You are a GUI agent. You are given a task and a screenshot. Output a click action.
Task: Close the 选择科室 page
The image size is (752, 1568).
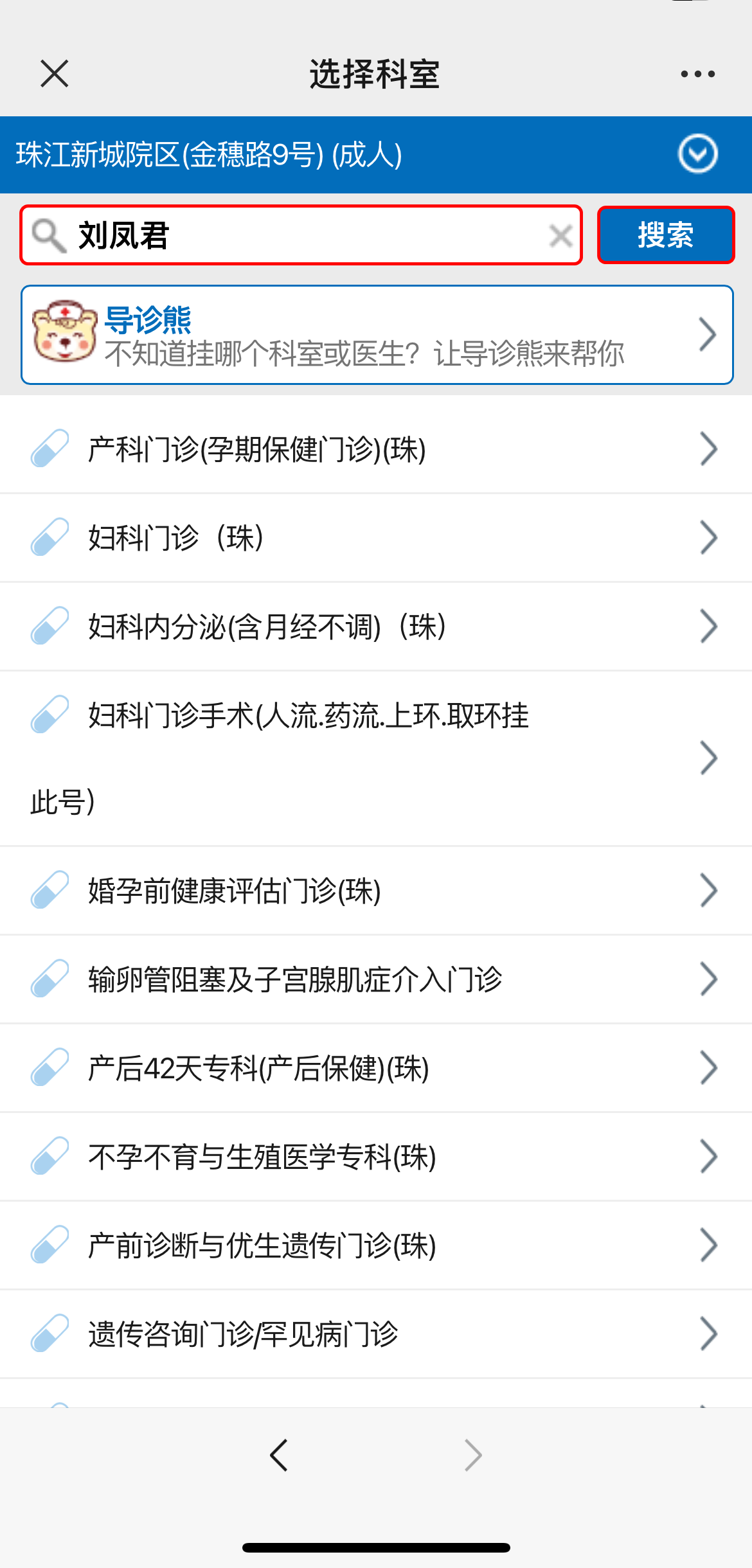(55, 74)
